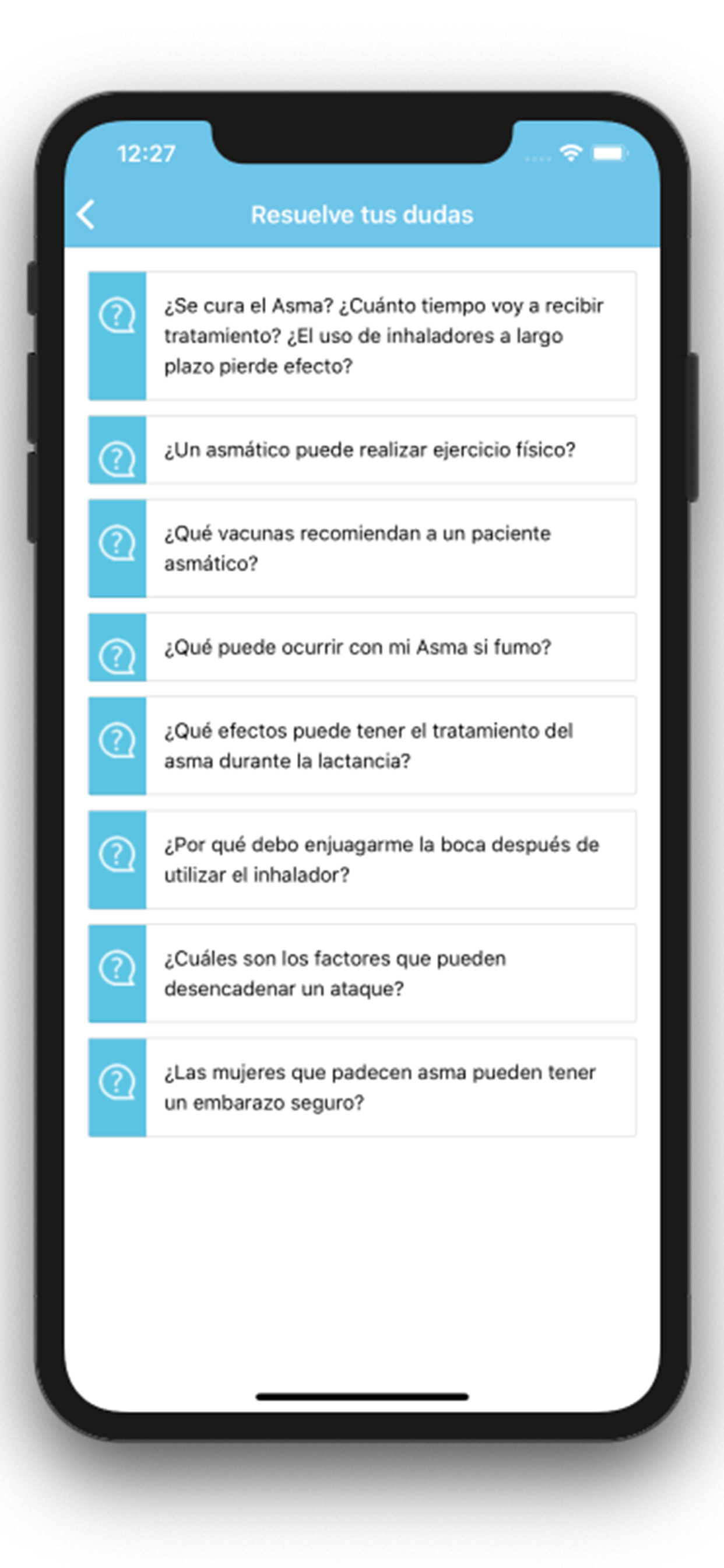Open the question about asthma and embarazo seguro
The image size is (724, 1568).
coord(362,1087)
